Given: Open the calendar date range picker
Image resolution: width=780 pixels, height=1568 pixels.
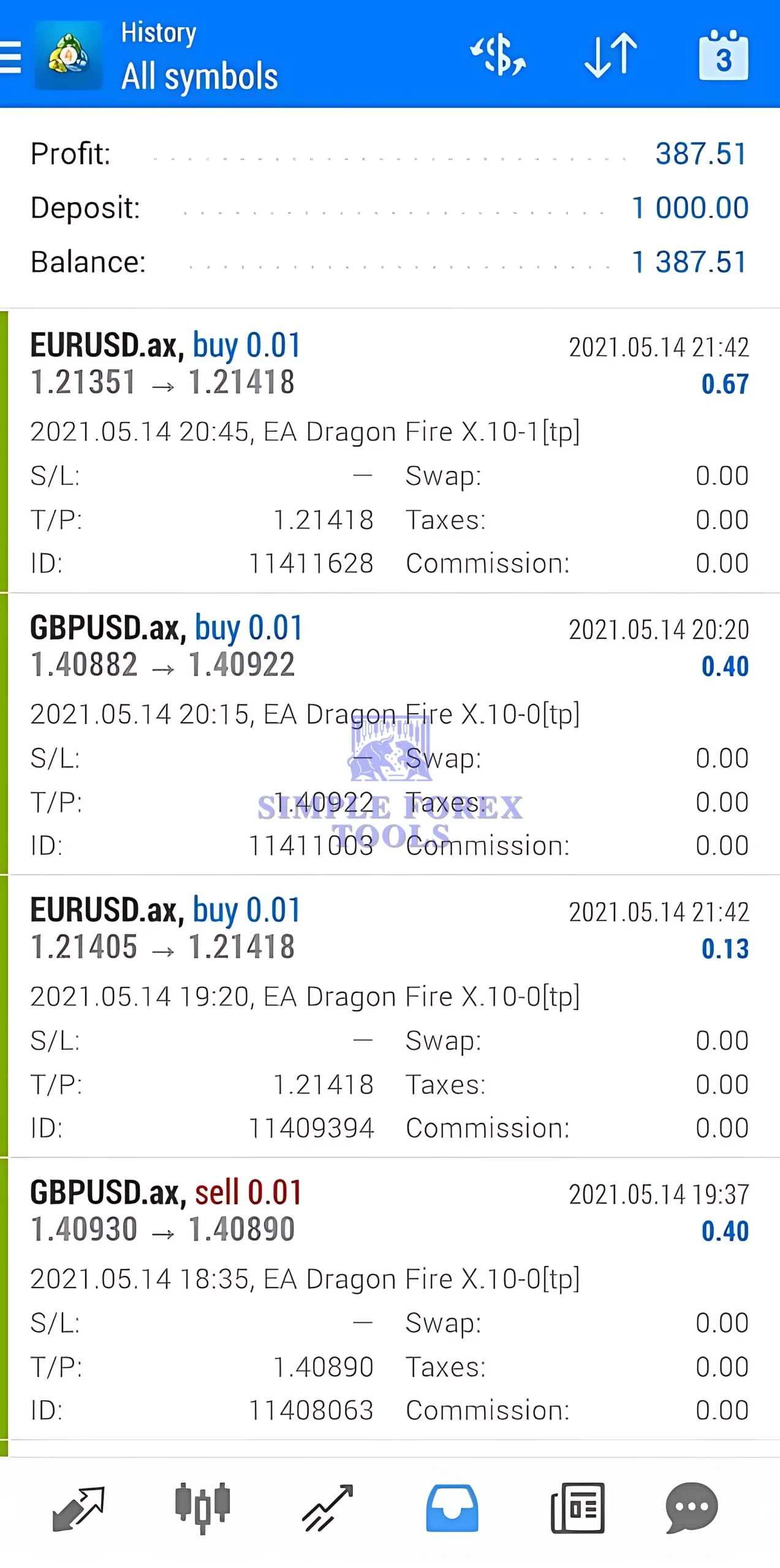Looking at the screenshot, I should click(x=724, y=55).
